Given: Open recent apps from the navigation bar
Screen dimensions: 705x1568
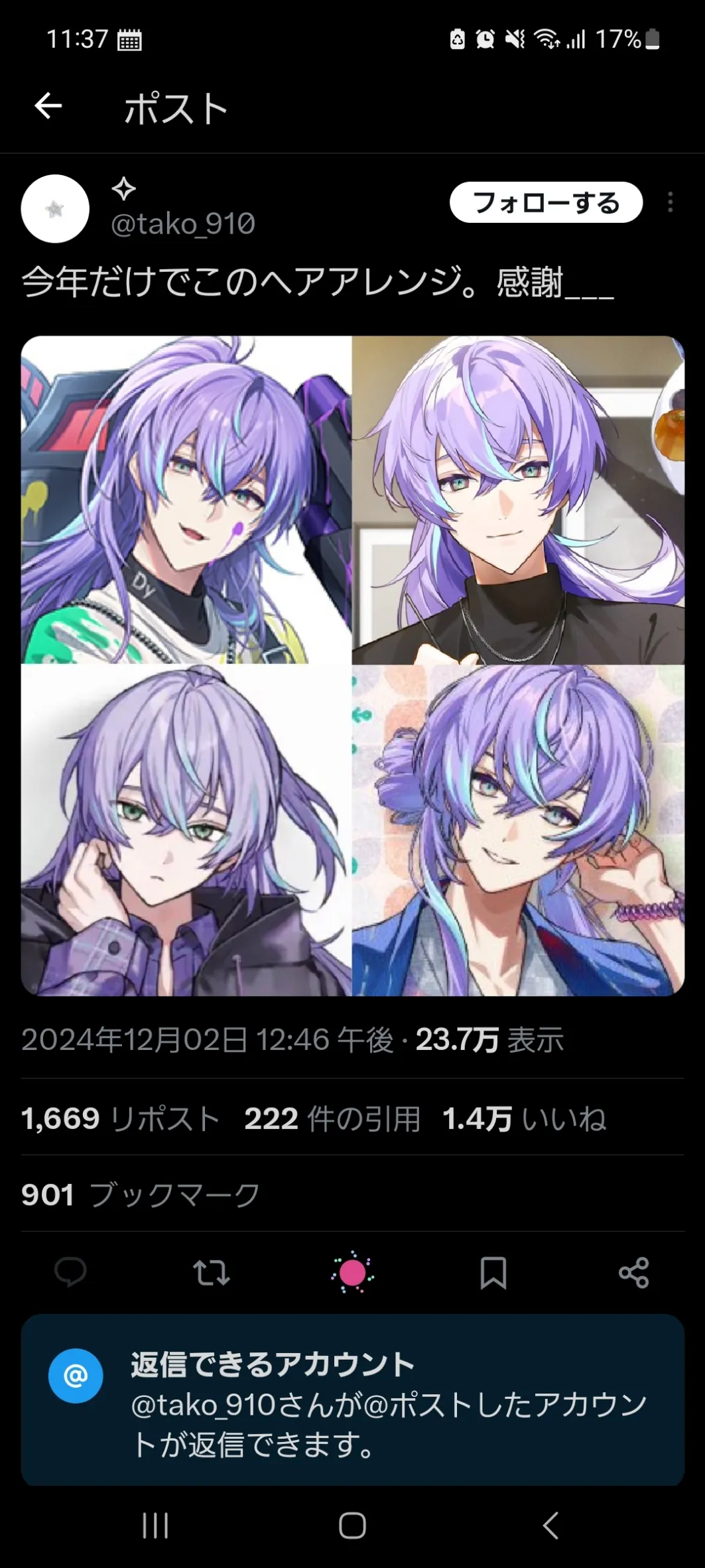Looking at the screenshot, I should click(x=155, y=1526).
